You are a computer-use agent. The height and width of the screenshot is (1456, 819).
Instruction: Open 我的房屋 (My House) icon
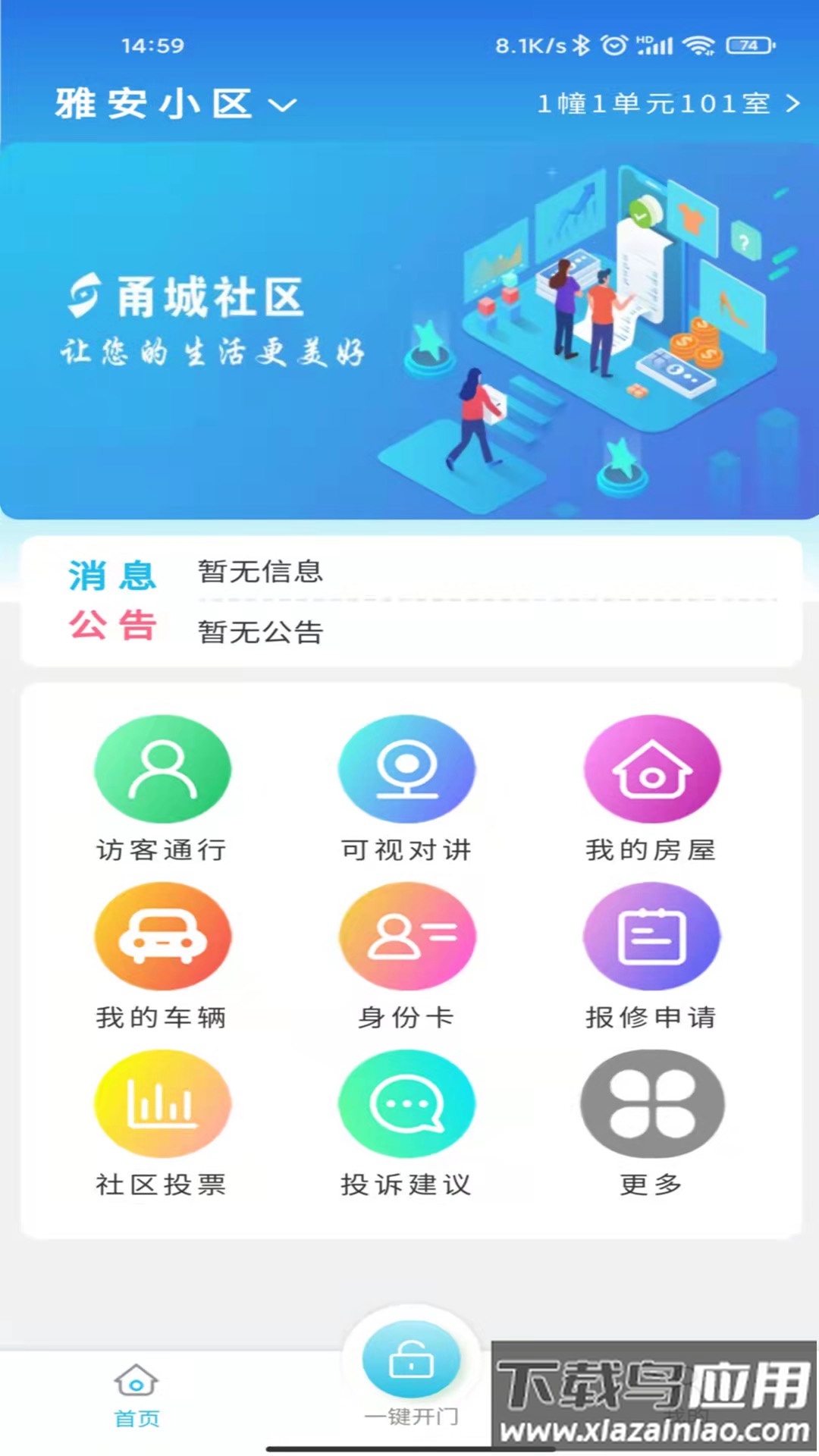(652, 768)
